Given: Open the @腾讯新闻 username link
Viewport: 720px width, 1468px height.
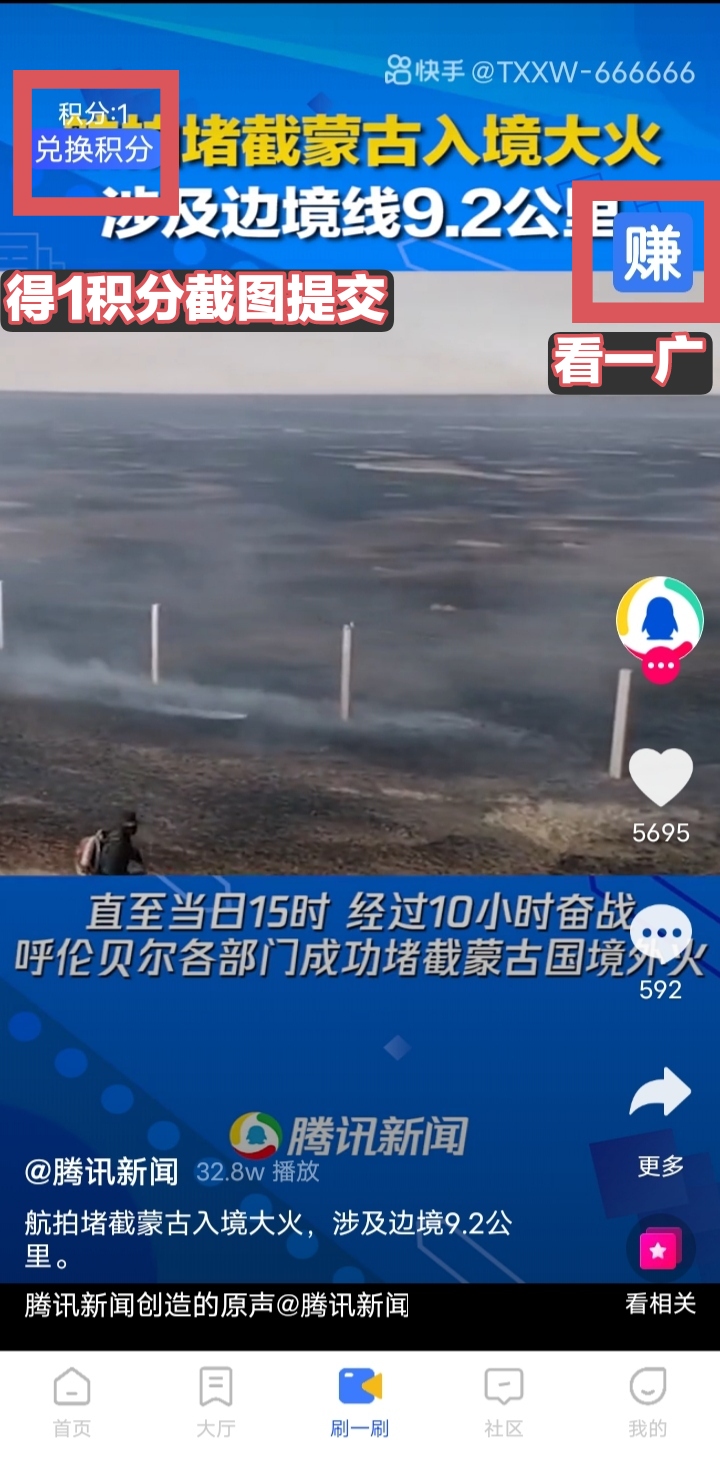Looking at the screenshot, I should [101, 1171].
